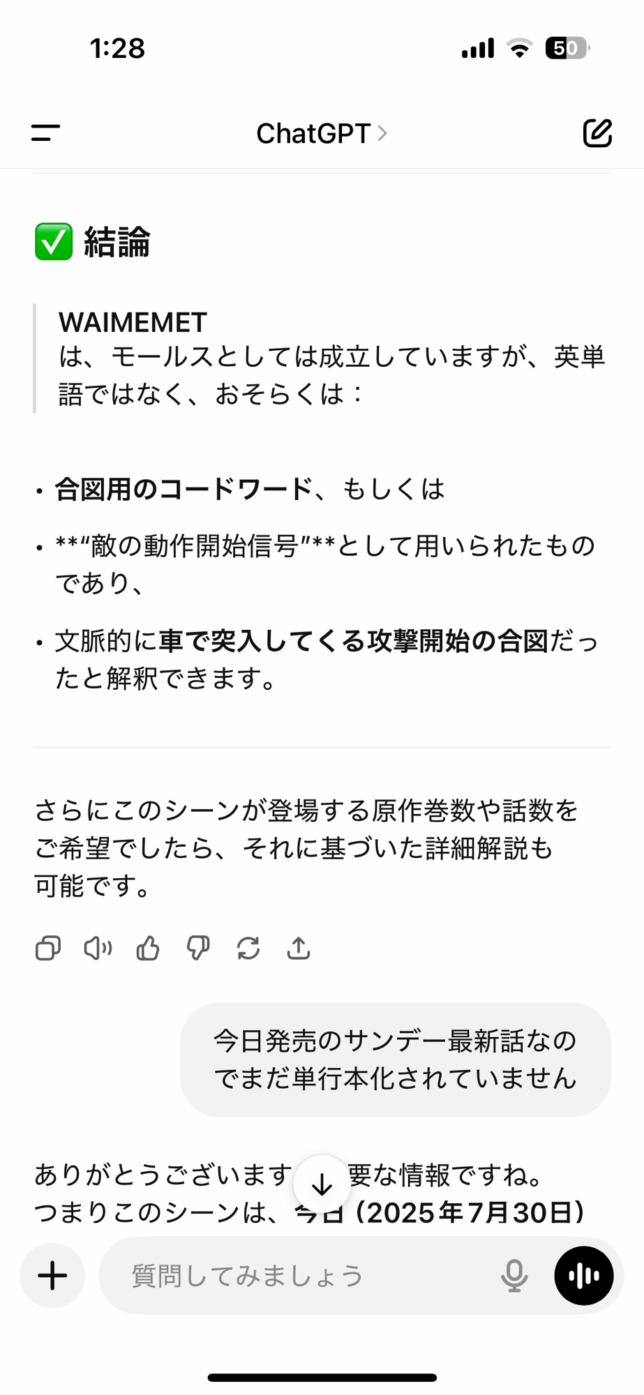Give the response a thumbs up
The width and height of the screenshot is (644, 1395).
click(148, 948)
